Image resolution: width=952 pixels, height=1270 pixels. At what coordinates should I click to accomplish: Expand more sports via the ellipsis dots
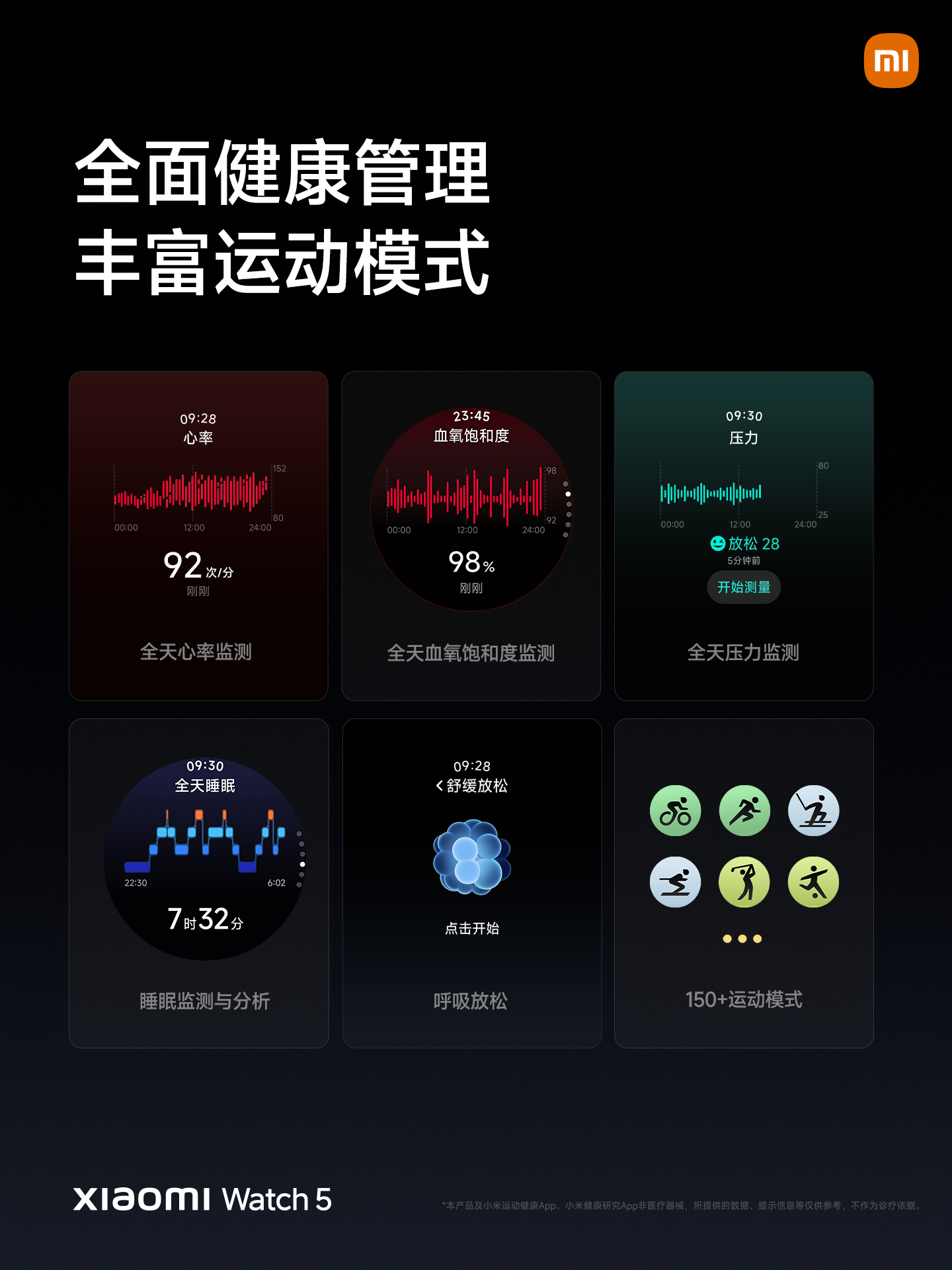click(744, 937)
